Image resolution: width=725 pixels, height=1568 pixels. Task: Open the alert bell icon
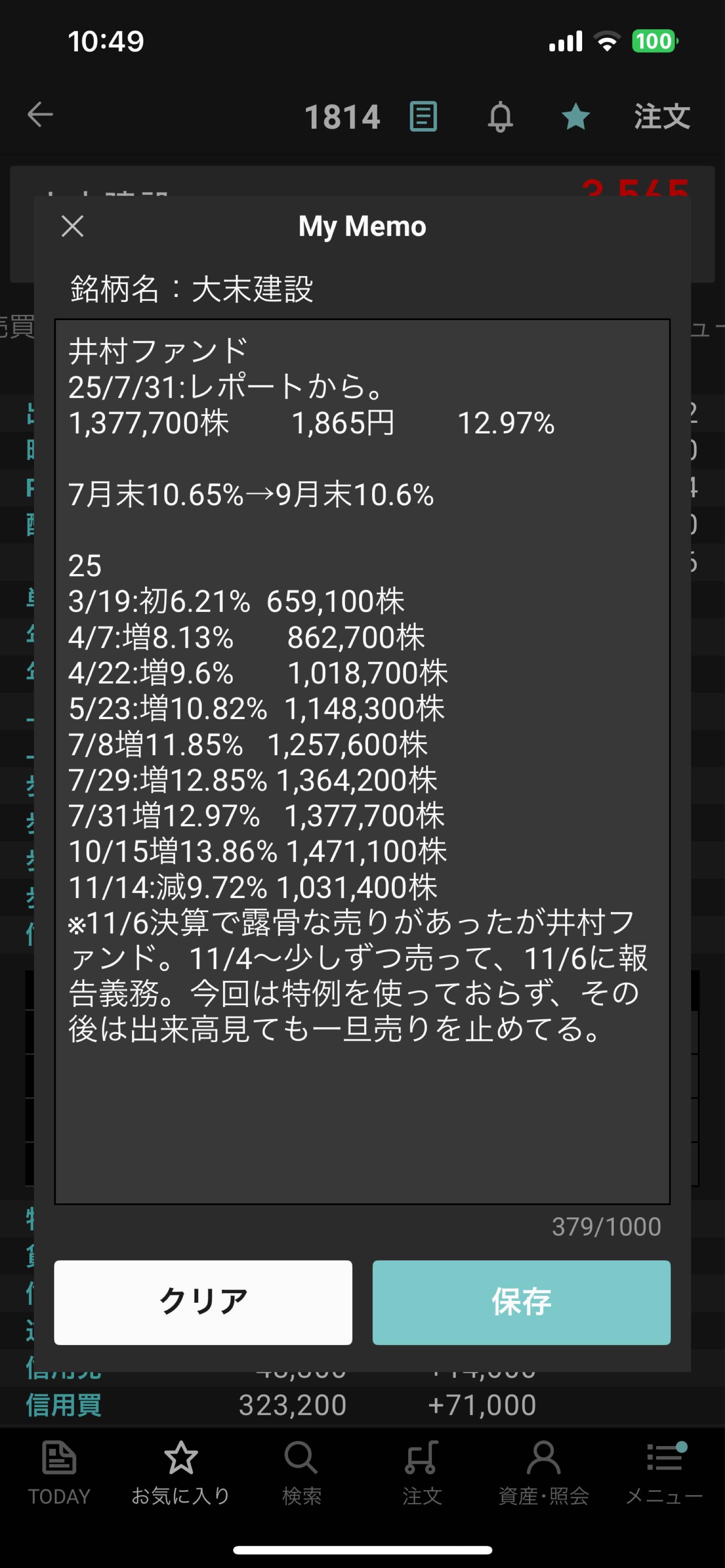pyautogui.click(x=499, y=116)
